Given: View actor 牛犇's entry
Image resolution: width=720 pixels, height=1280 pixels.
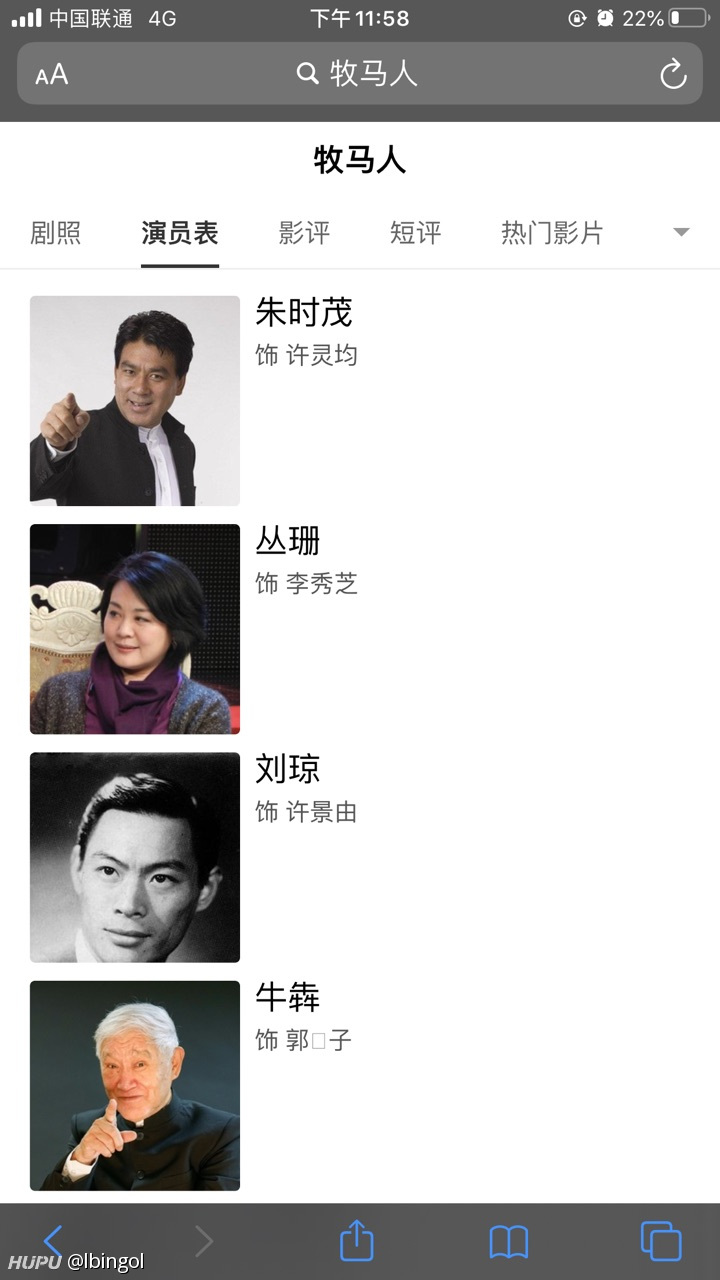Looking at the screenshot, I should [360, 1085].
